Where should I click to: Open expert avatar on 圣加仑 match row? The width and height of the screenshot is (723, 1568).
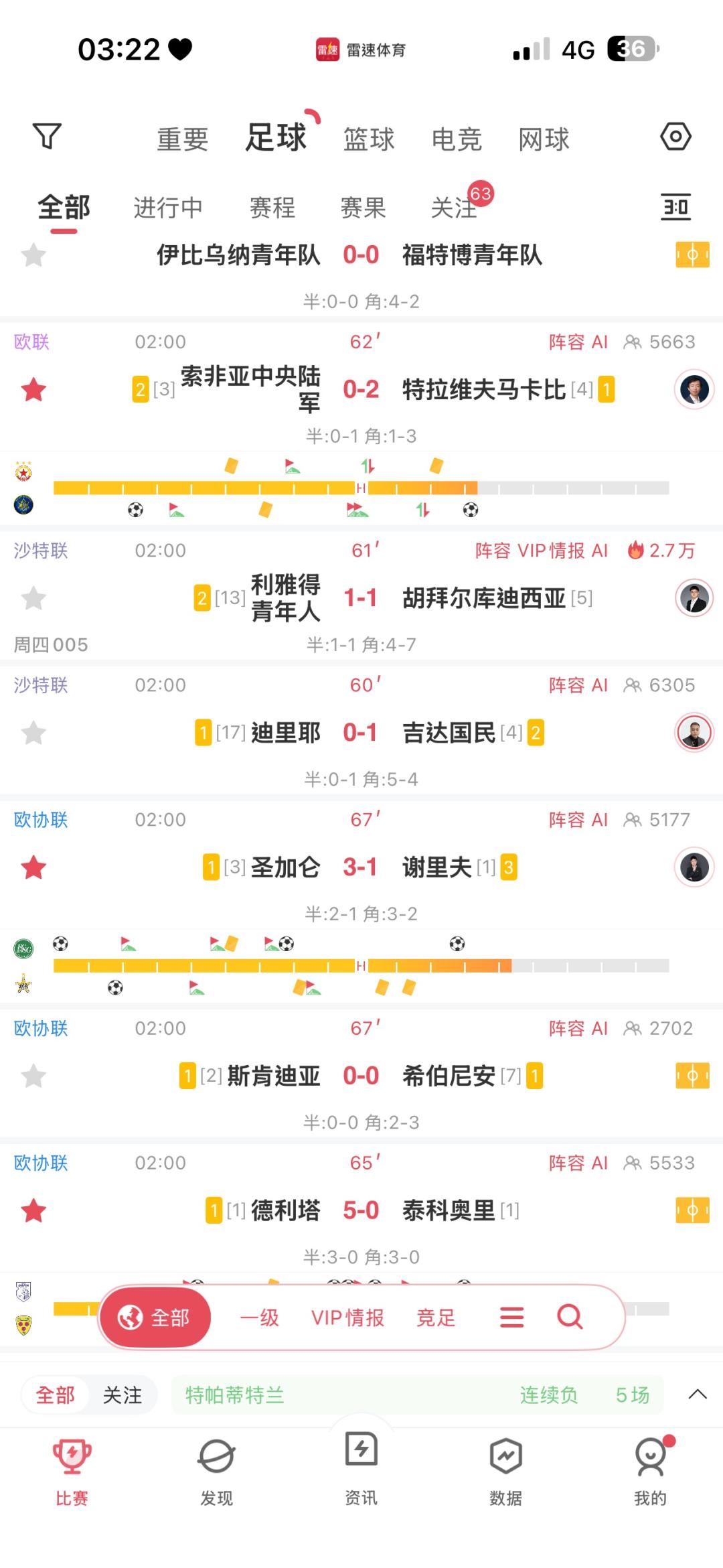tap(694, 867)
